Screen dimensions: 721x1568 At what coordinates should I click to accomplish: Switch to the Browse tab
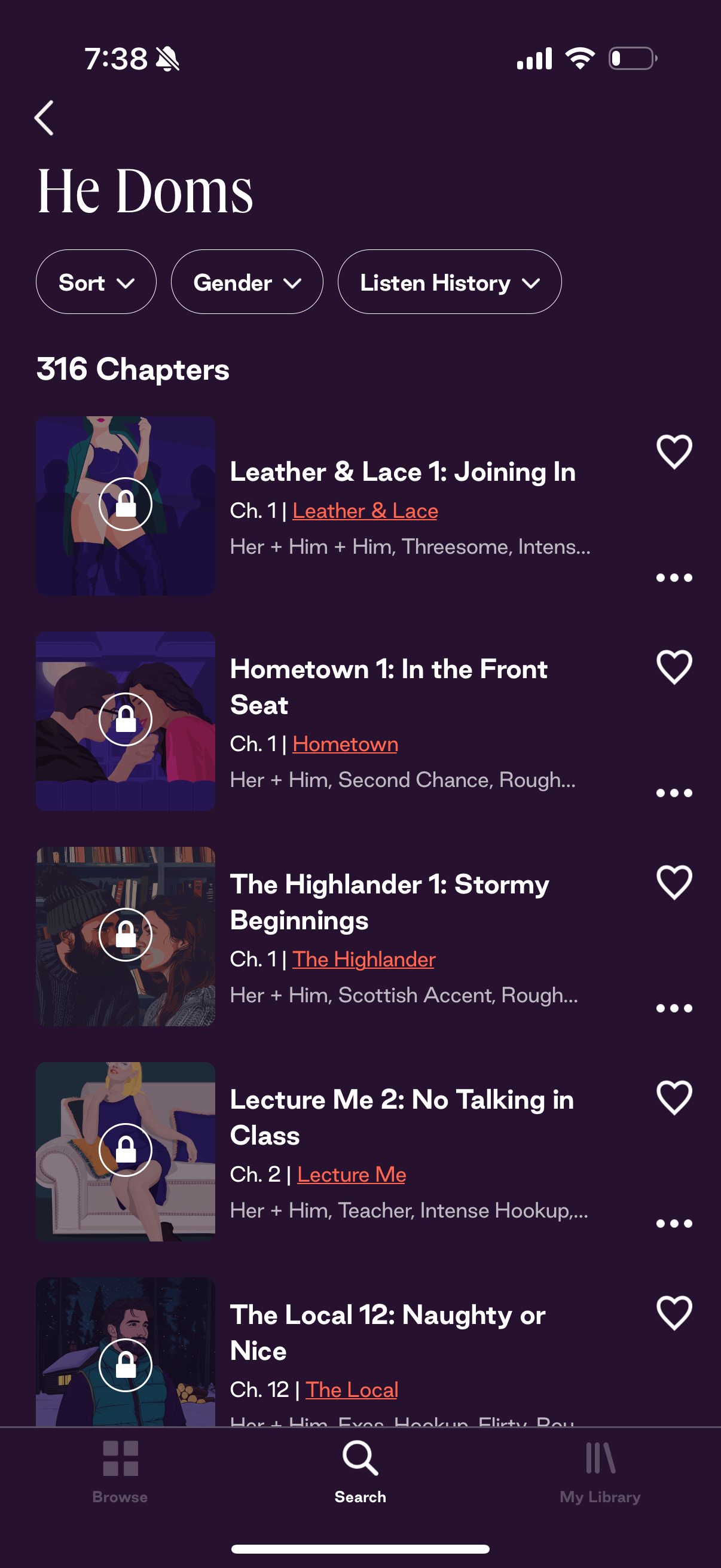click(120, 1471)
